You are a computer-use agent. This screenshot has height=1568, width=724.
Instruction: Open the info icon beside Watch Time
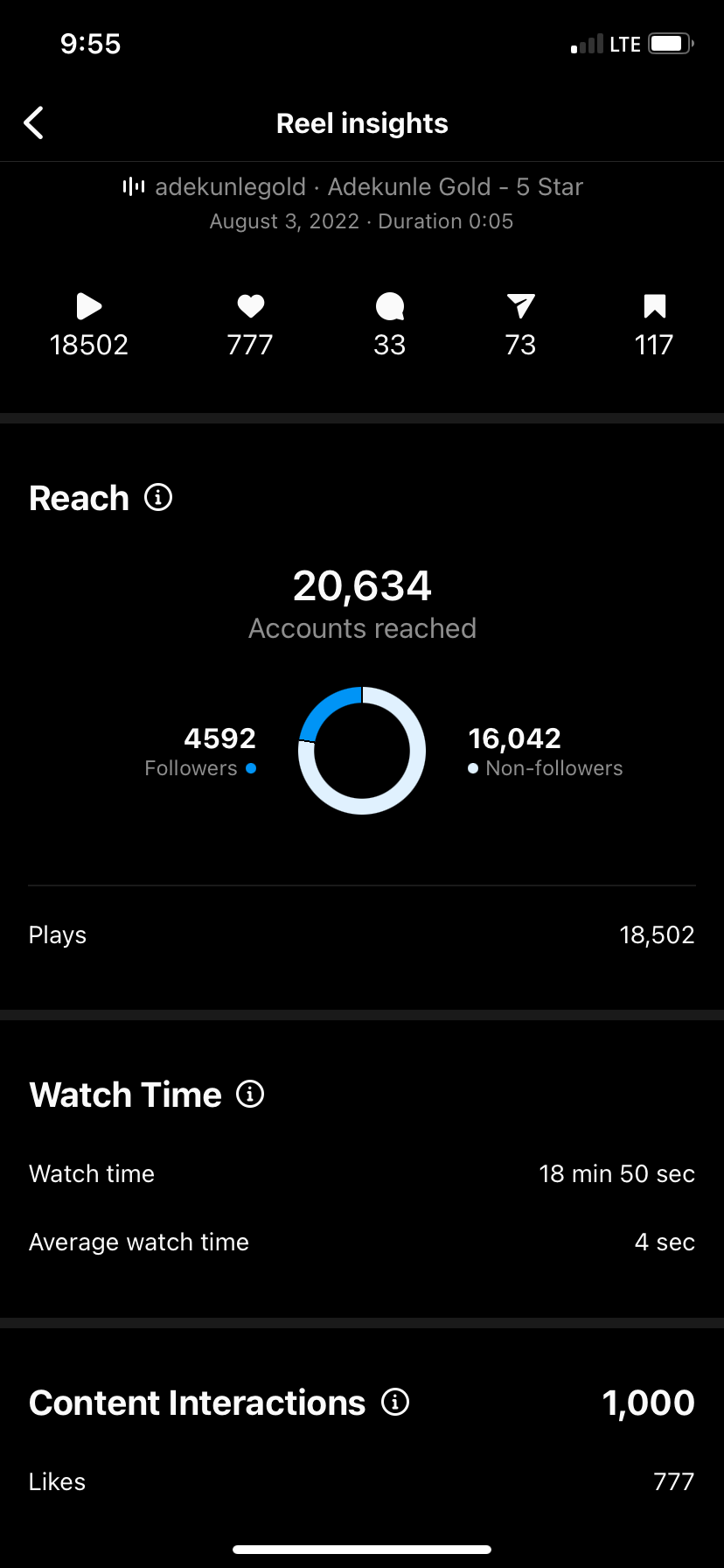click(x=250, y=1094)
